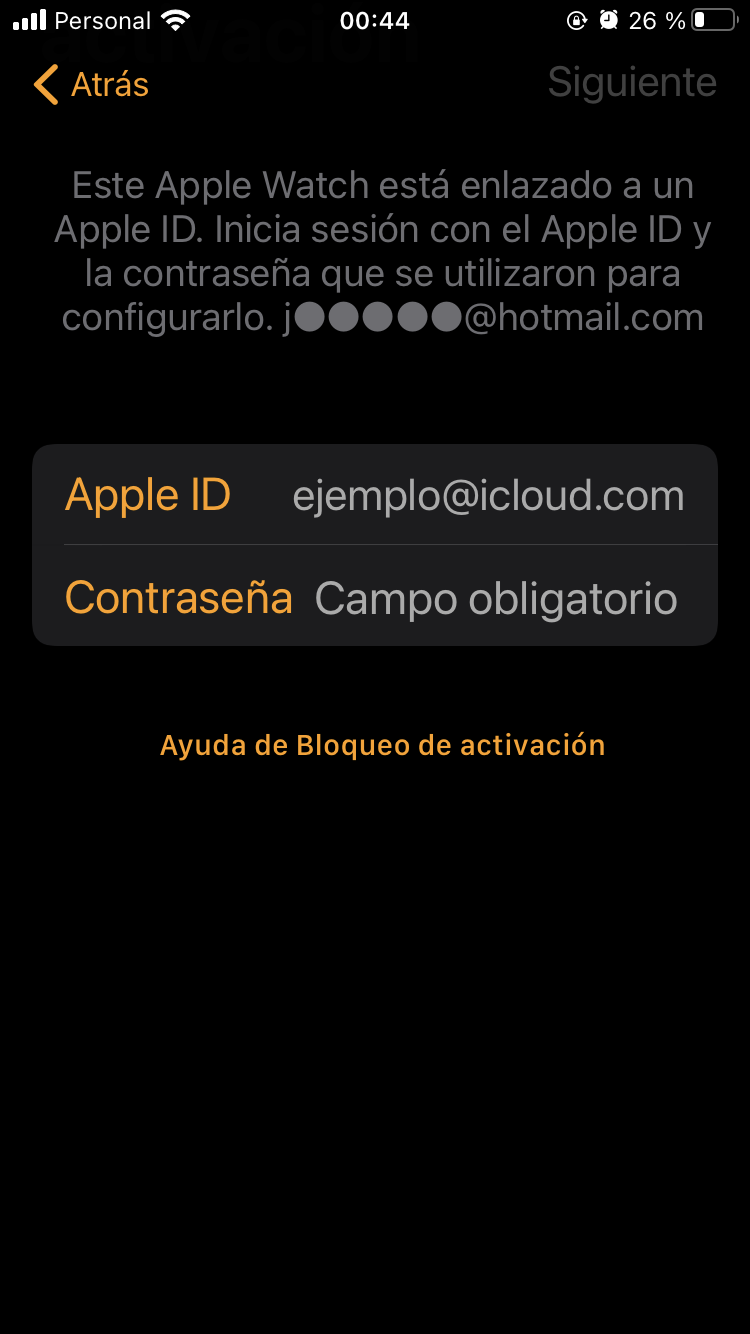Open Ayuda de Bloqueo de activación
The height and width of the screenshot is (1334, 750).
pos(382,746)
